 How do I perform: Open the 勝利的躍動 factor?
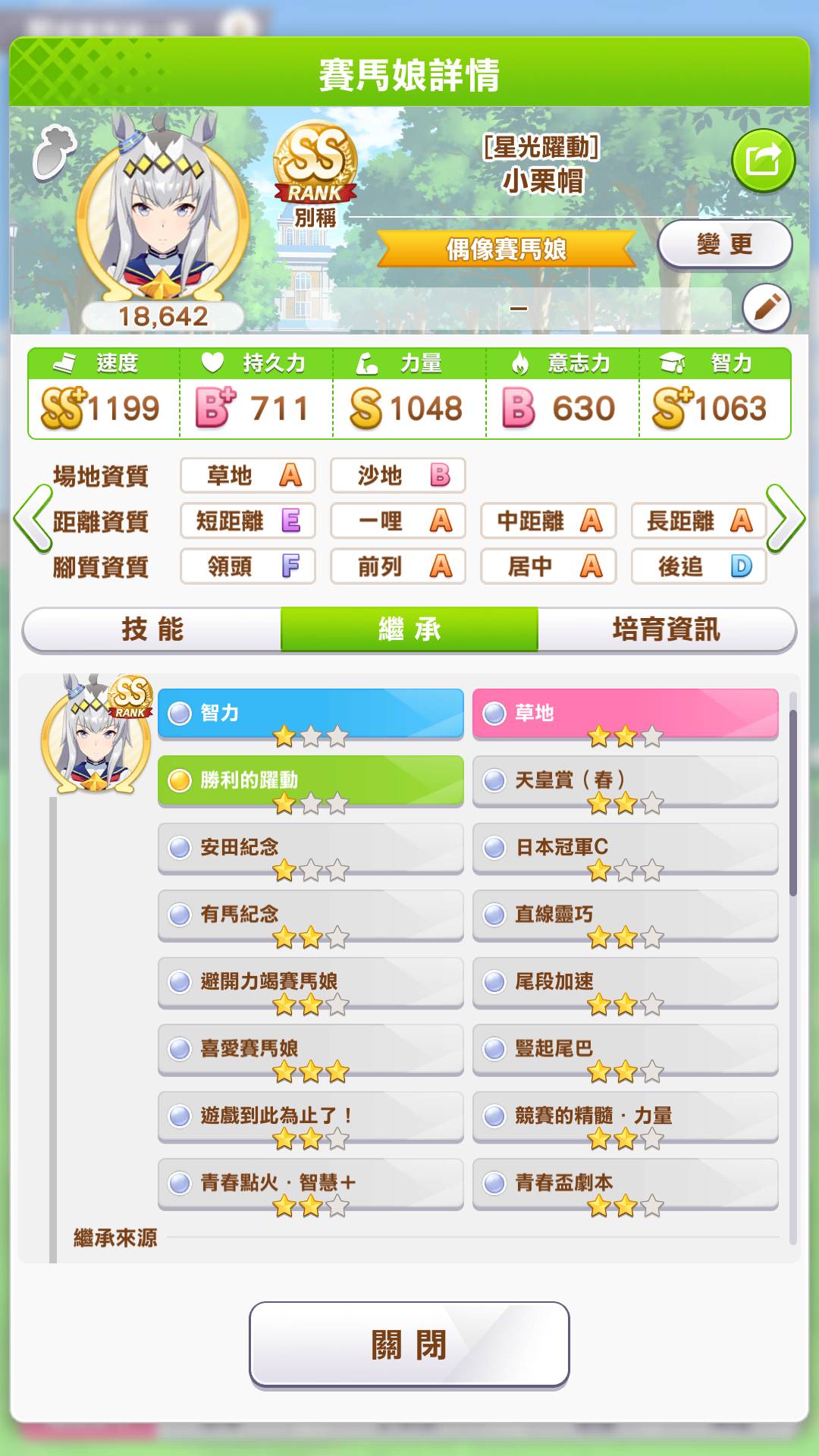click(x=310, y=780)
